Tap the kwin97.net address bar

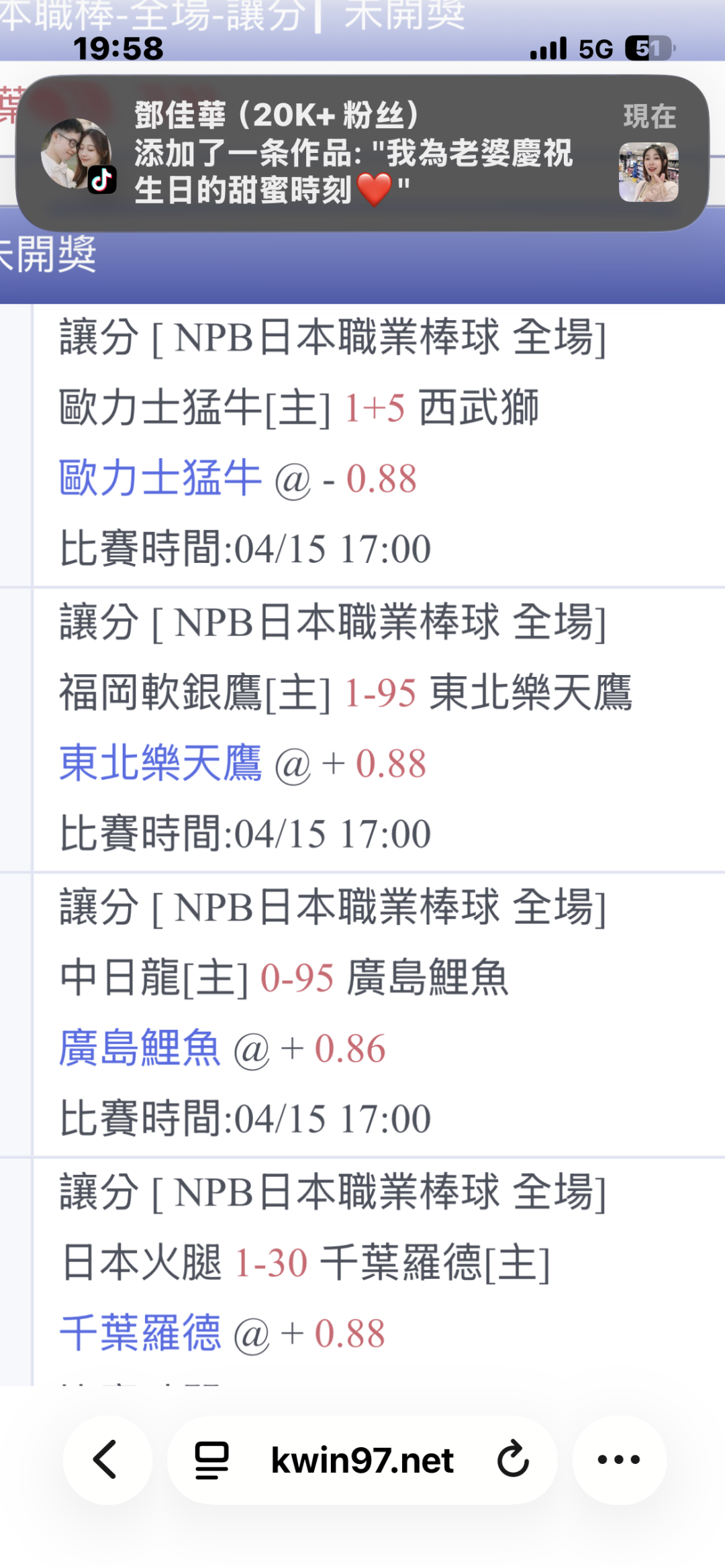(362, 1460)
